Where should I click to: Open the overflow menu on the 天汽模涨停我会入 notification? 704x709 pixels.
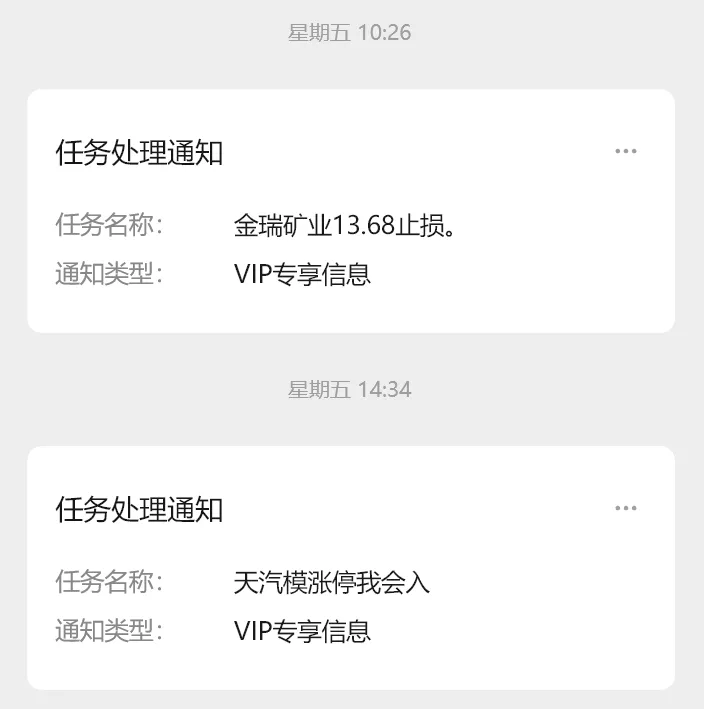point(626,508)
